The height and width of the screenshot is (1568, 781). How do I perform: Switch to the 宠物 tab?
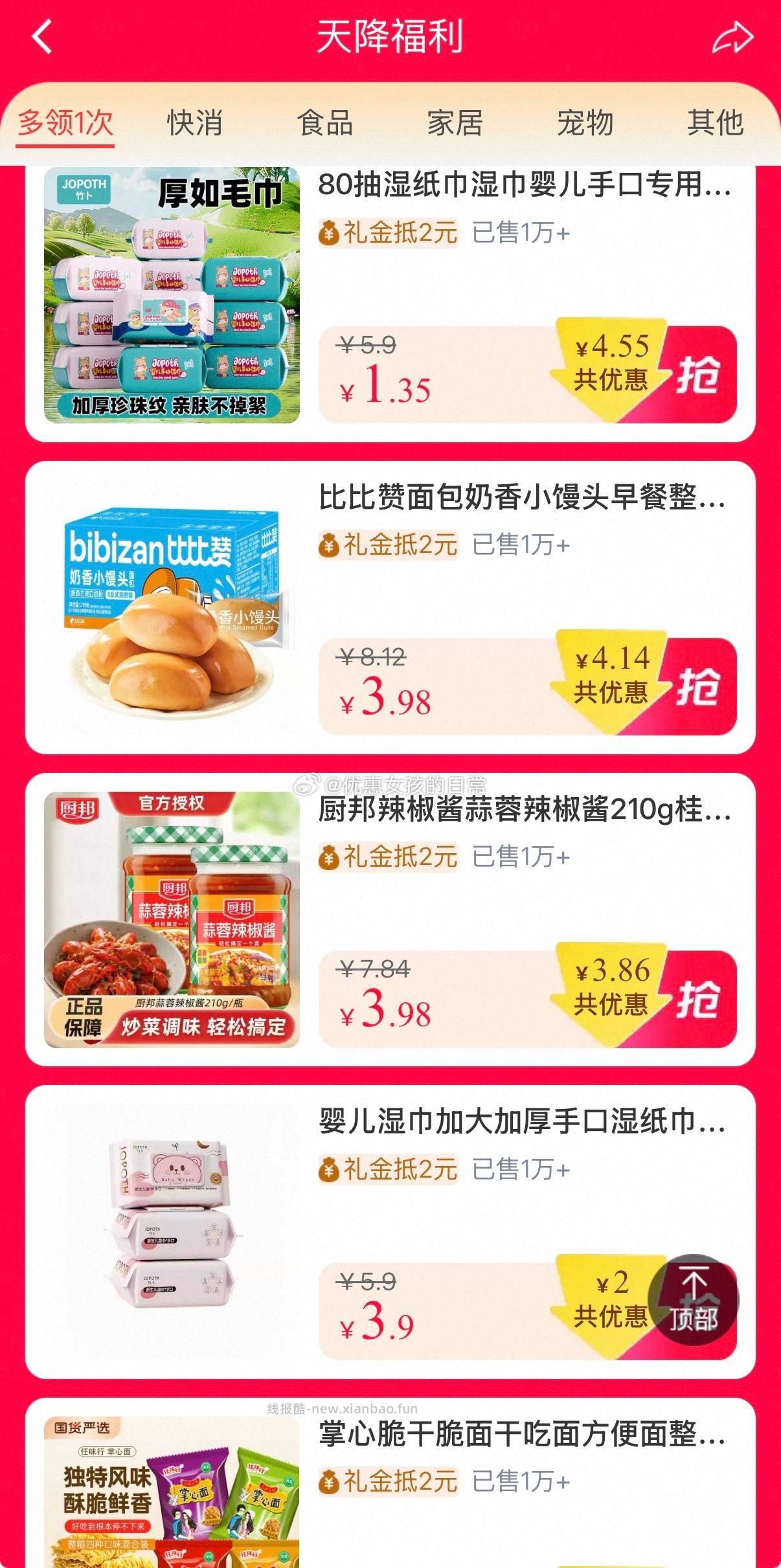click(587, 125)
